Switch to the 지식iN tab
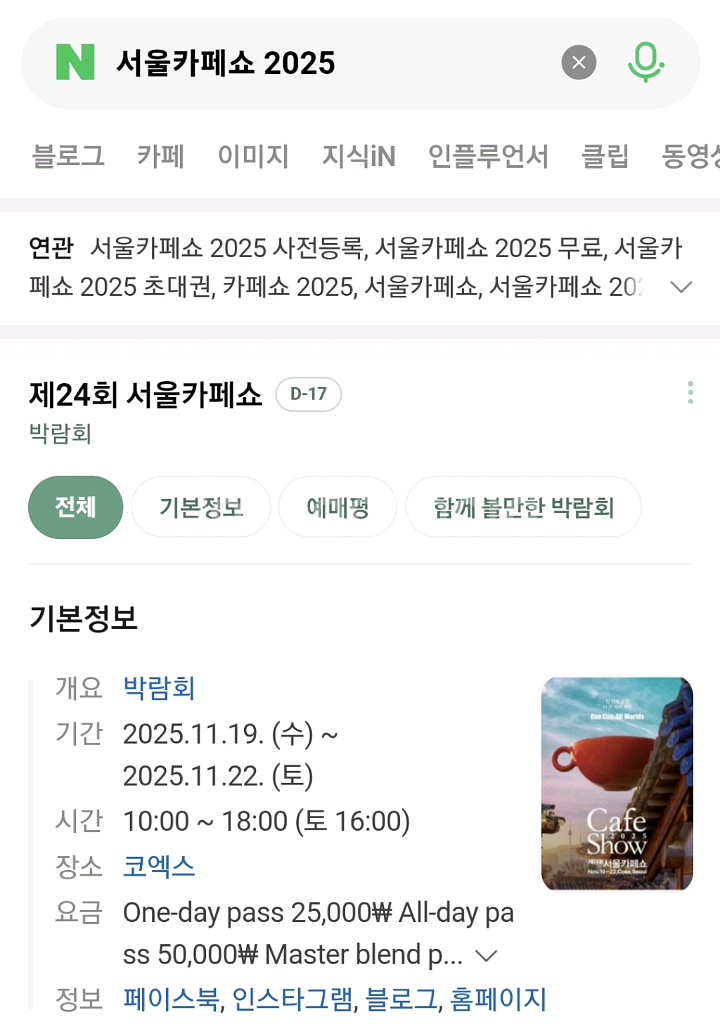Screen dimensions: 720x1024 358,156
